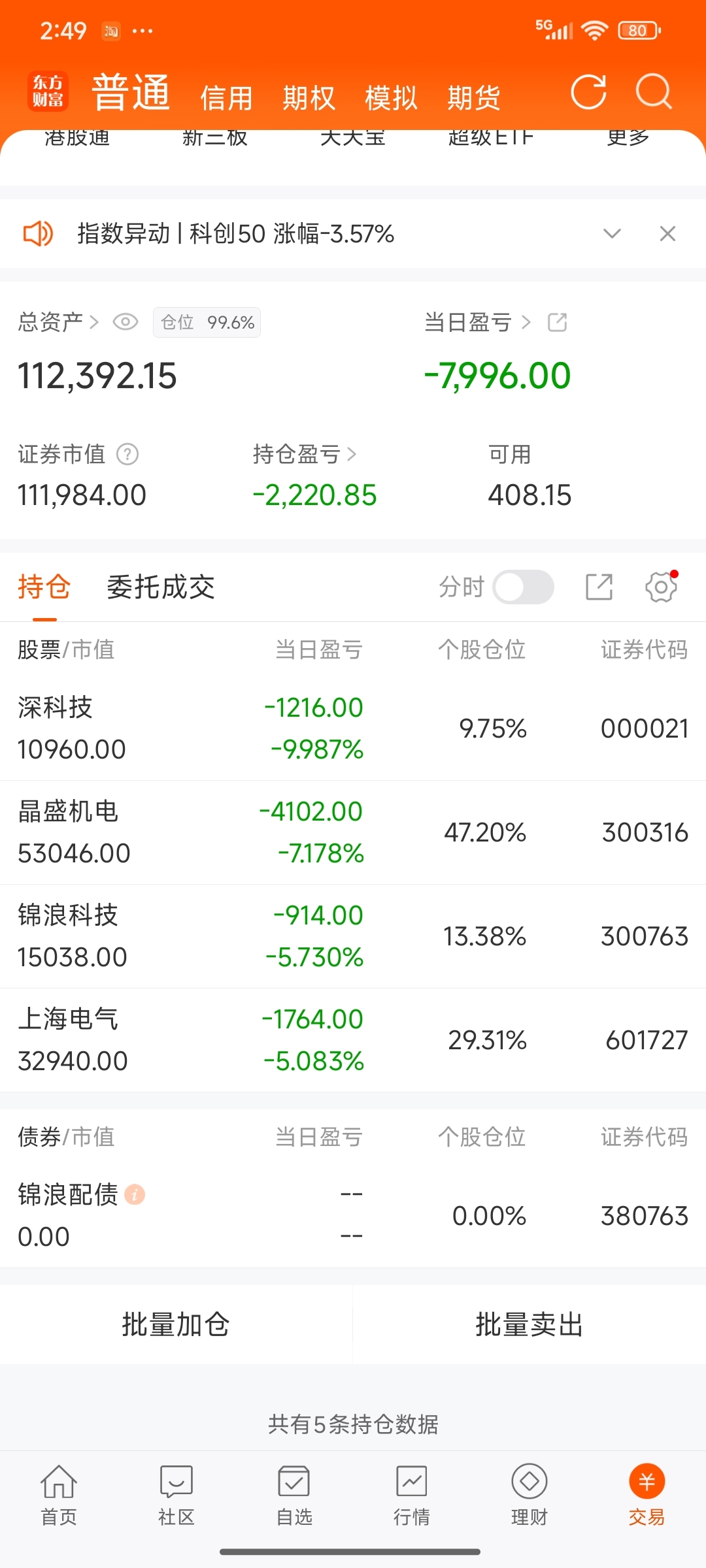Expand the 指数异动 announcement

[612, 233]
